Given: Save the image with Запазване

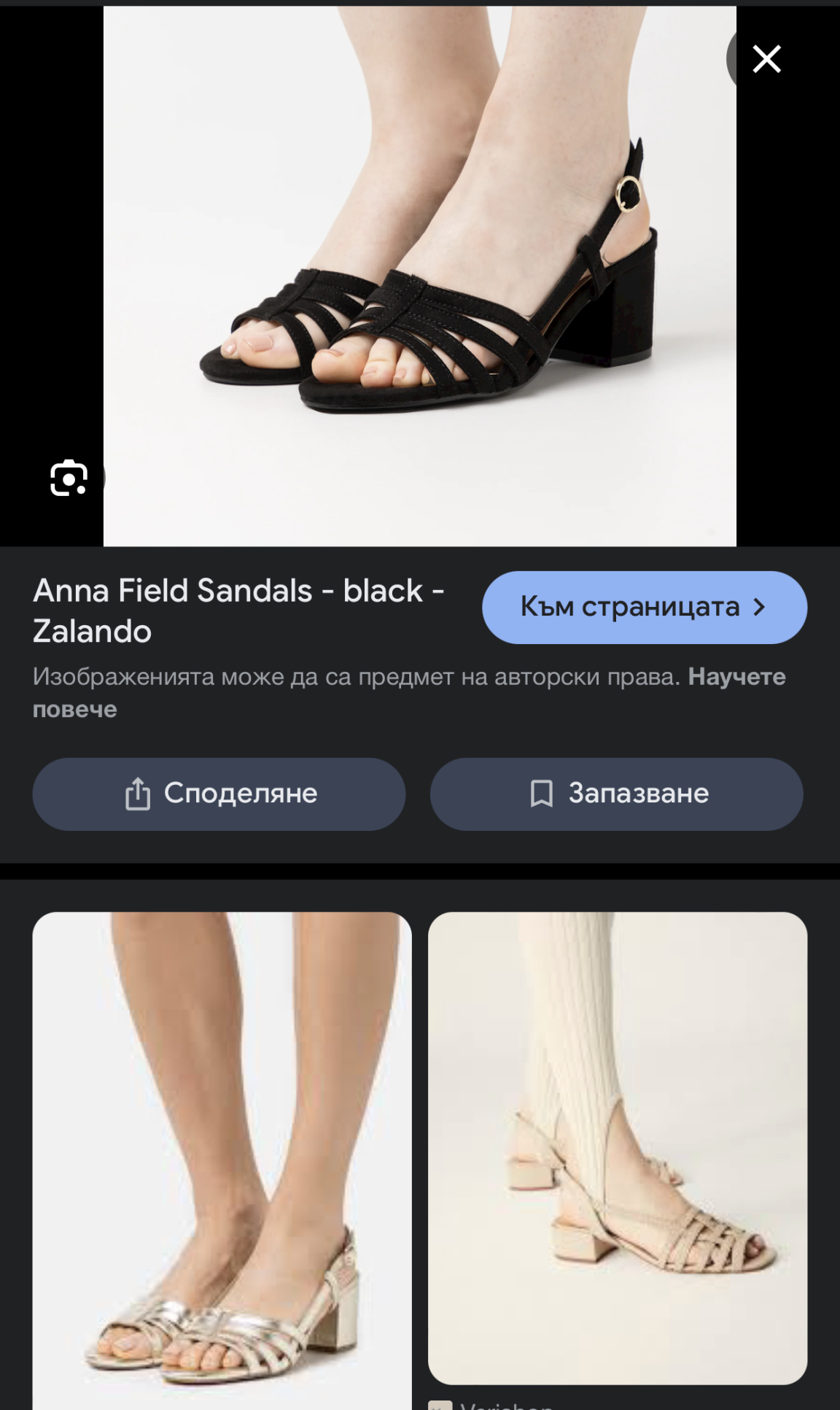Looking at the screenshot, I should click(x=616, y=794).
